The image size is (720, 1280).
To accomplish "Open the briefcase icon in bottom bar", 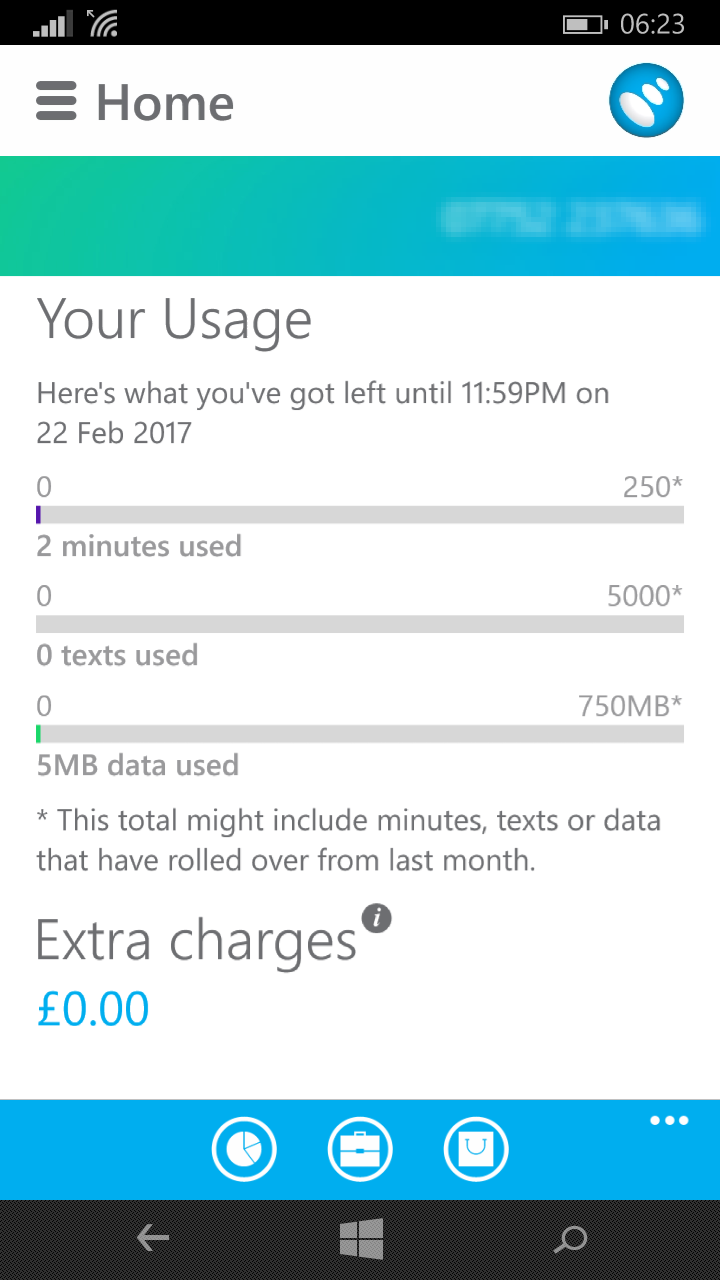I will (360, 1150).
